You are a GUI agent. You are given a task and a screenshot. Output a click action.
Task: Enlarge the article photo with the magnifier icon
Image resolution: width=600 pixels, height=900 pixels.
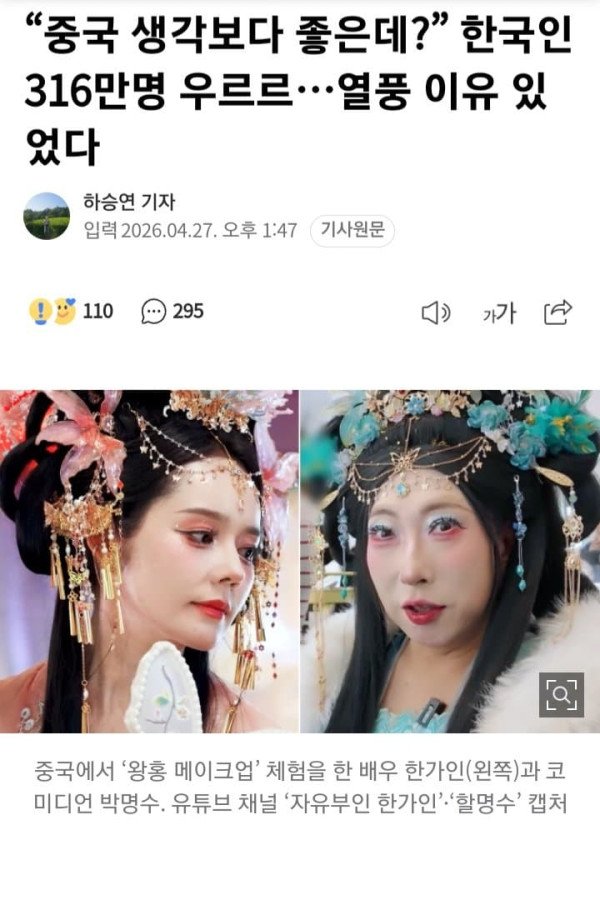tap(561, 694)
